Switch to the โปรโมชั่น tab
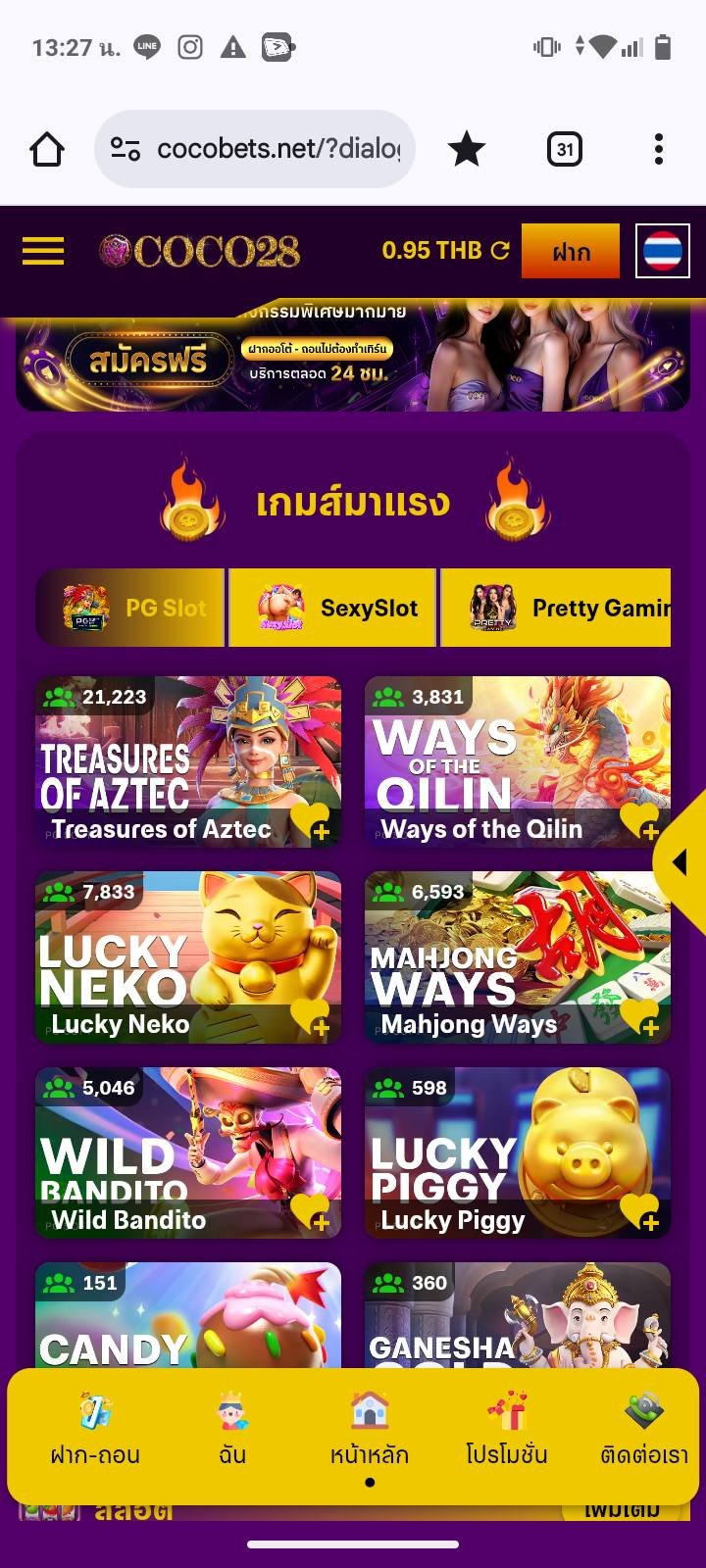 click(x=507, y=1431)
